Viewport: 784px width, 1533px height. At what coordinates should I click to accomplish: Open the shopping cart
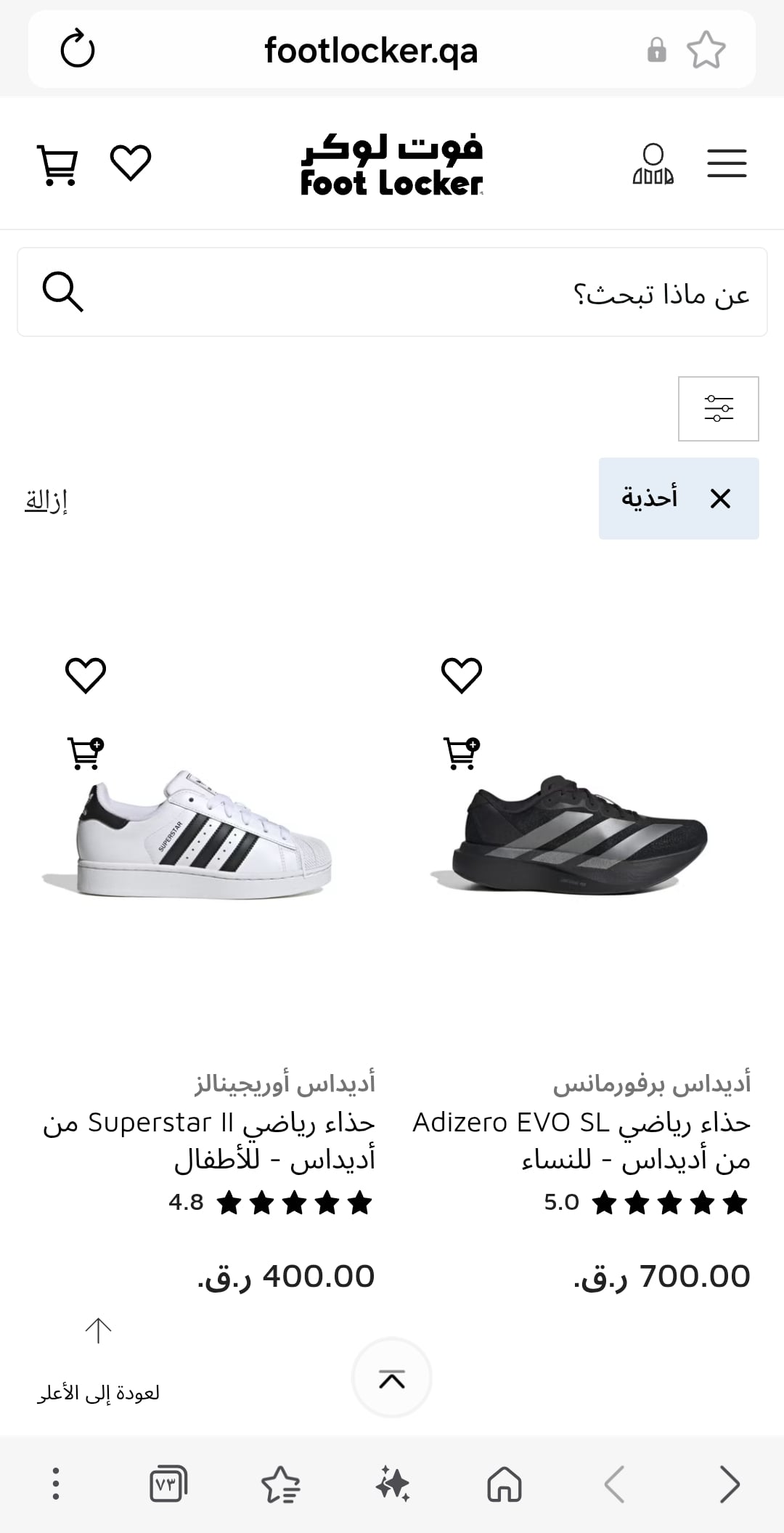[57, 165]
